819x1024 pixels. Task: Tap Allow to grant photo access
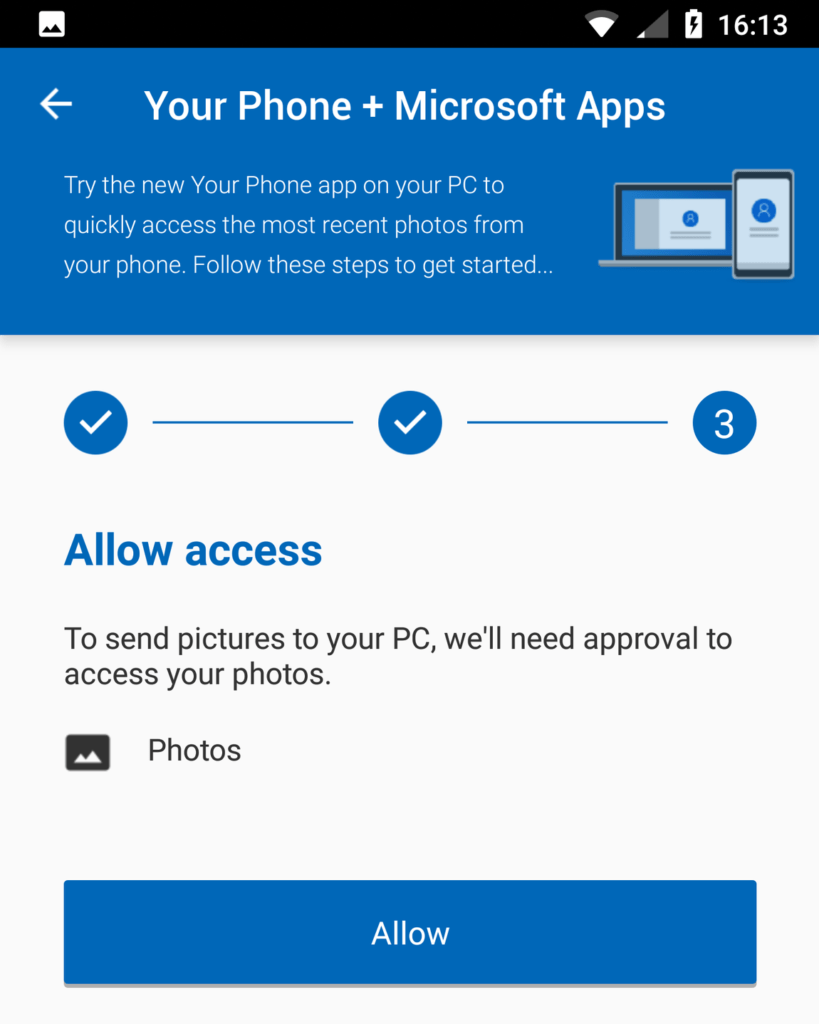click(x=410, y=933)
